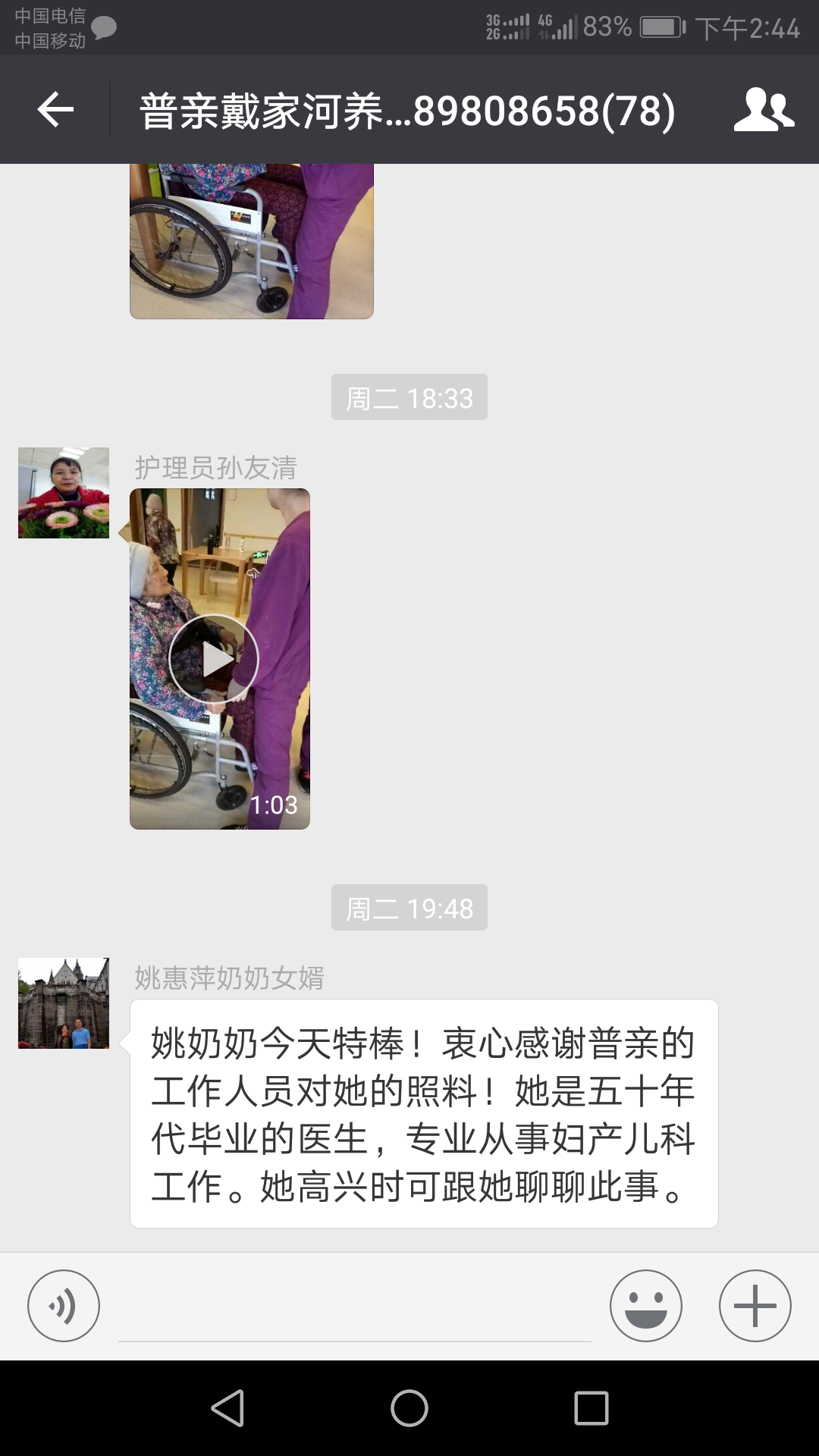Switch to voice message input
This screenshot has width=819, height=1456.
pos(64,1306)
